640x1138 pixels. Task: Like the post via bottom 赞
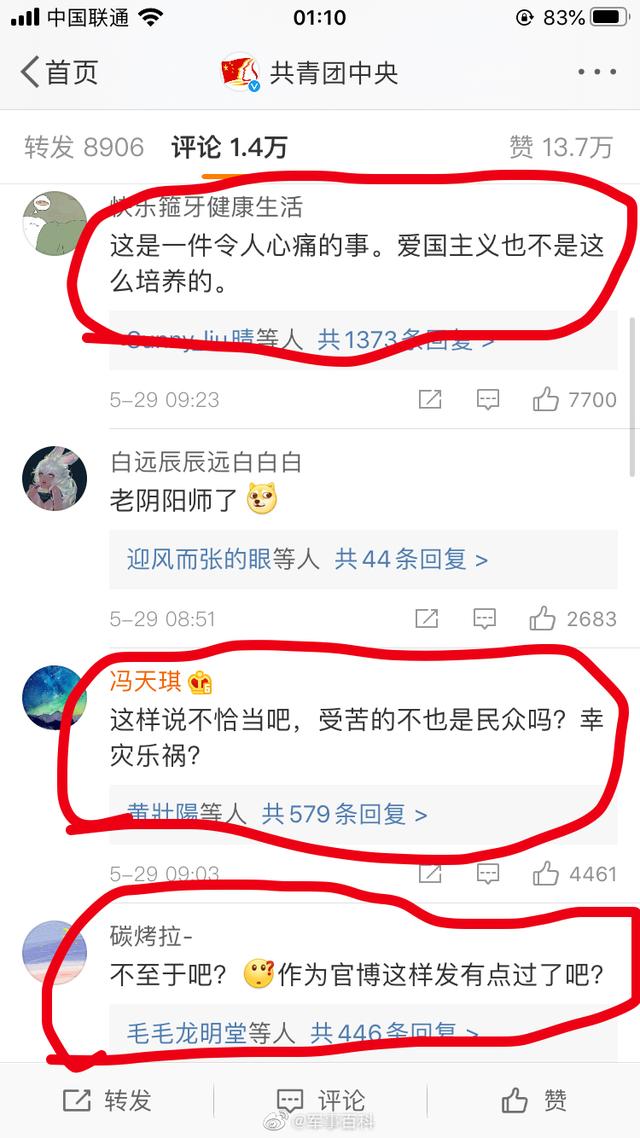[535, 1100]
